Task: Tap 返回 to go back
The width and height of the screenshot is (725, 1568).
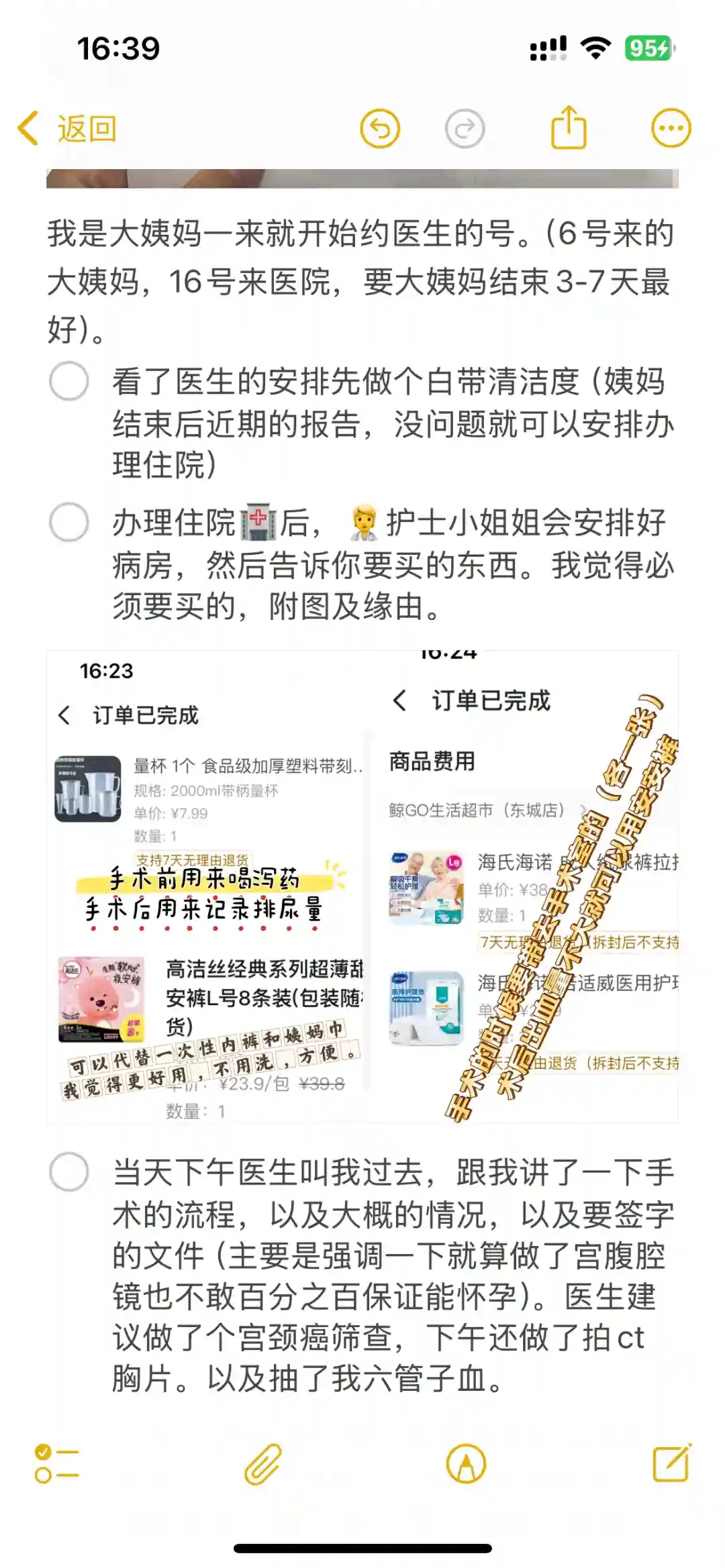Action: (68, 128)
